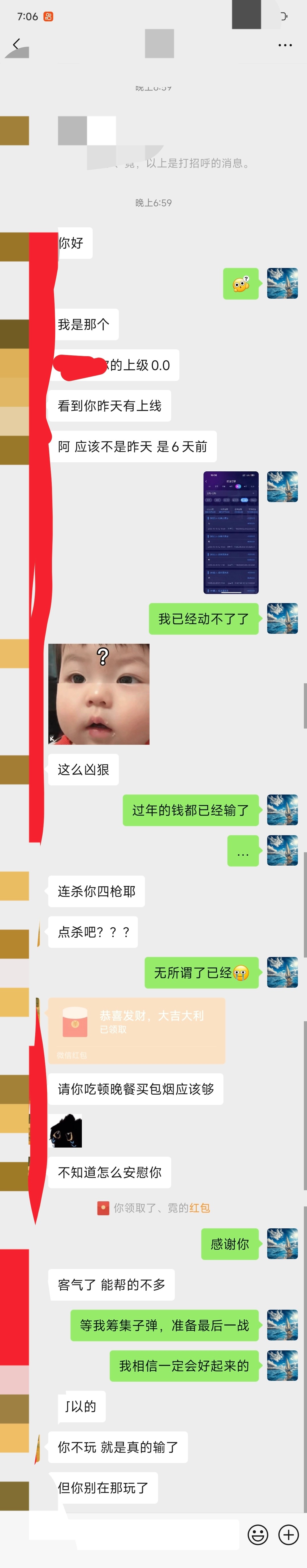Open the avatar next to 感谢你
307x1568 pixels.
pos(282,1244)
